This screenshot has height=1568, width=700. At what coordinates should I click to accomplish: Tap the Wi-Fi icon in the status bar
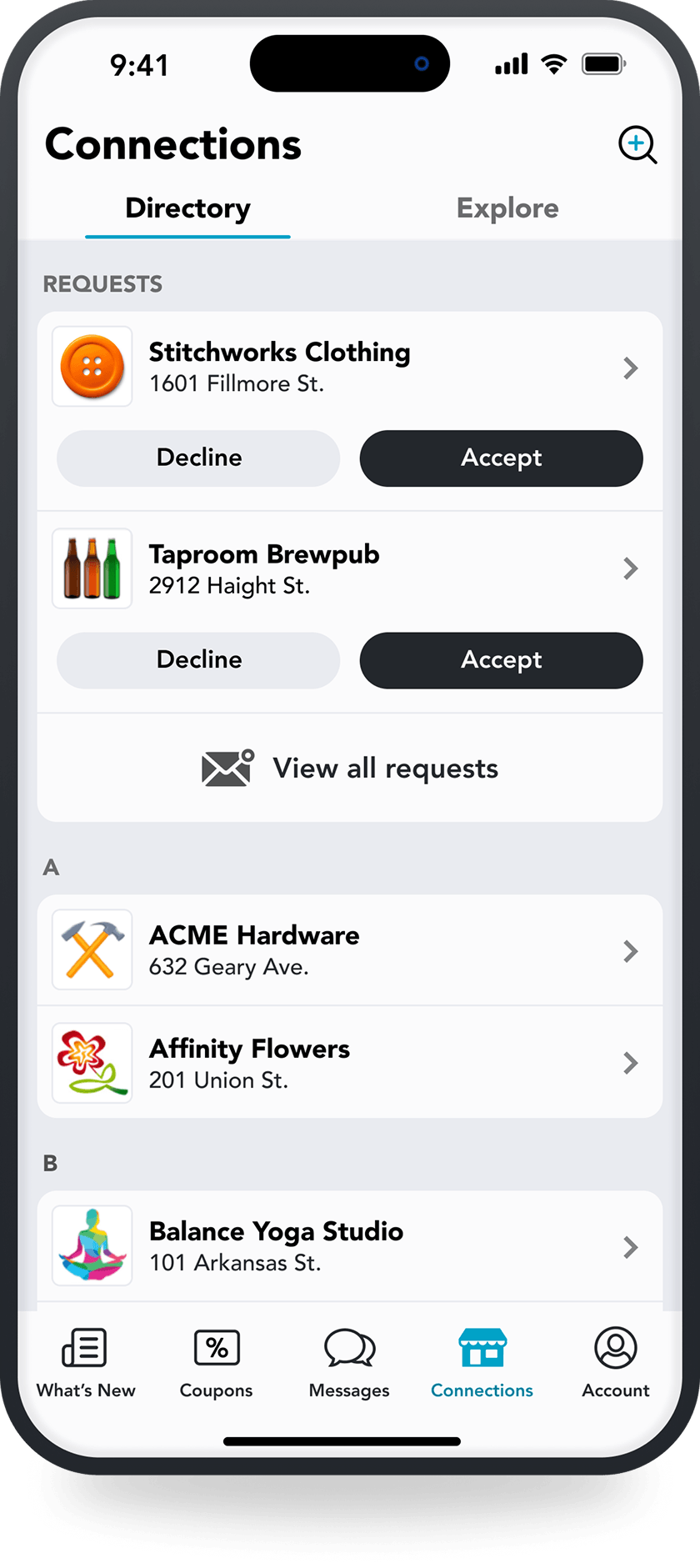click(x=553, y=63)
